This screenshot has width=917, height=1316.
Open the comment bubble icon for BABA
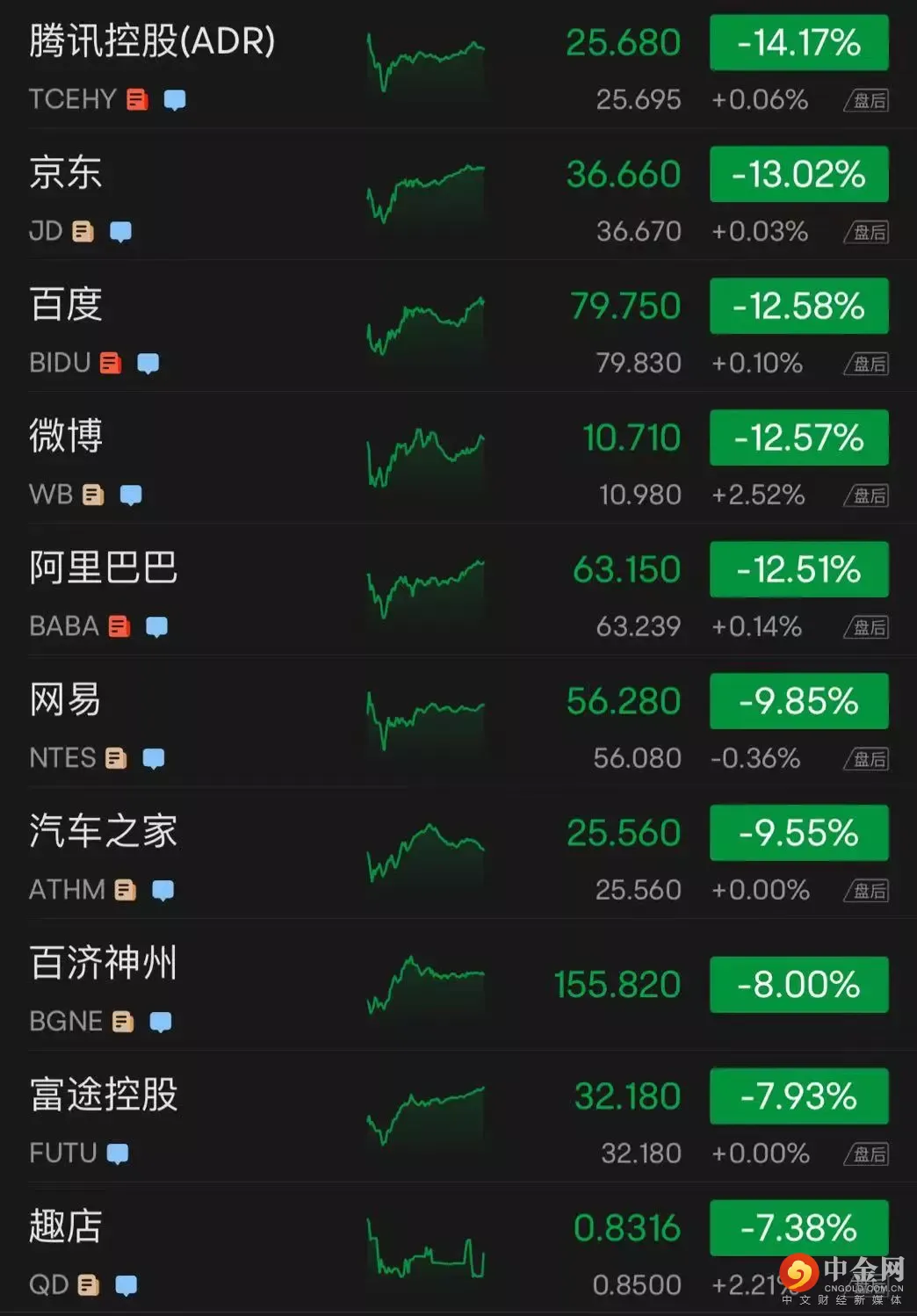pyautogui.click(x=156, y=626)
